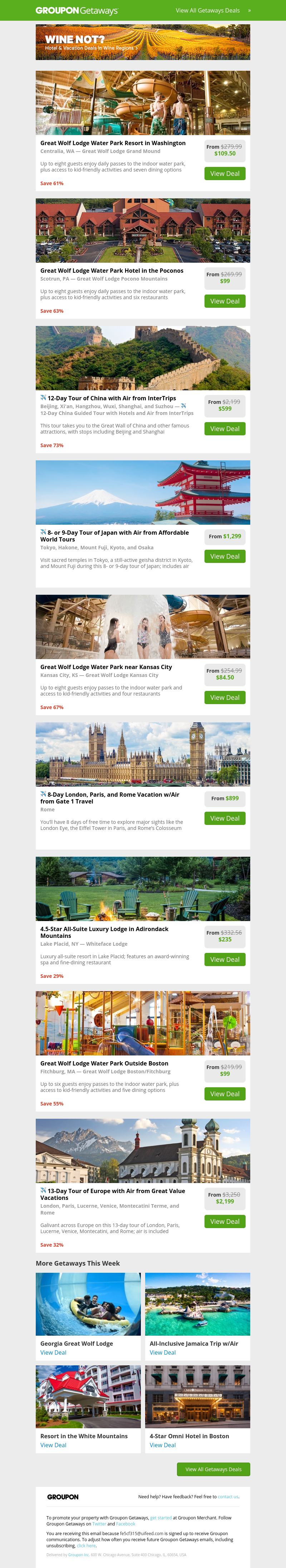View Deal for Great Wolf Lodge Boston

[x=225, y=1094]
